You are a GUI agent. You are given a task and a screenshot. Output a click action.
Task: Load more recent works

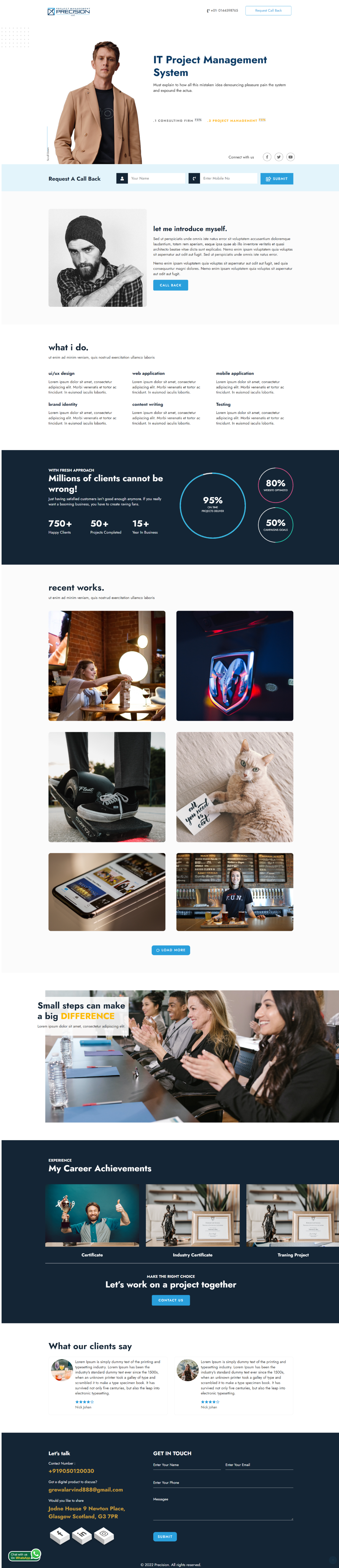pos(170,950)
